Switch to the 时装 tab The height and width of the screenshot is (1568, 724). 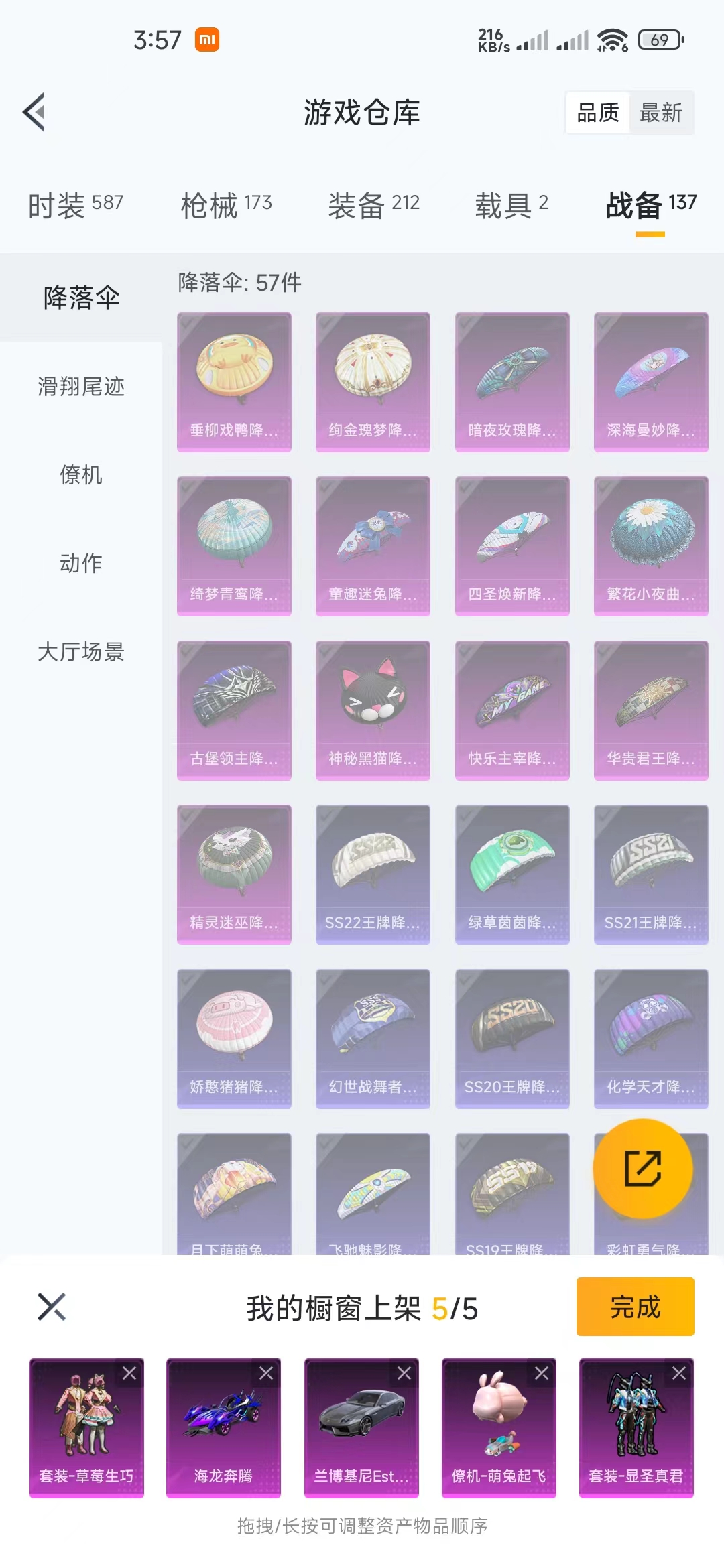coord(76,205)
